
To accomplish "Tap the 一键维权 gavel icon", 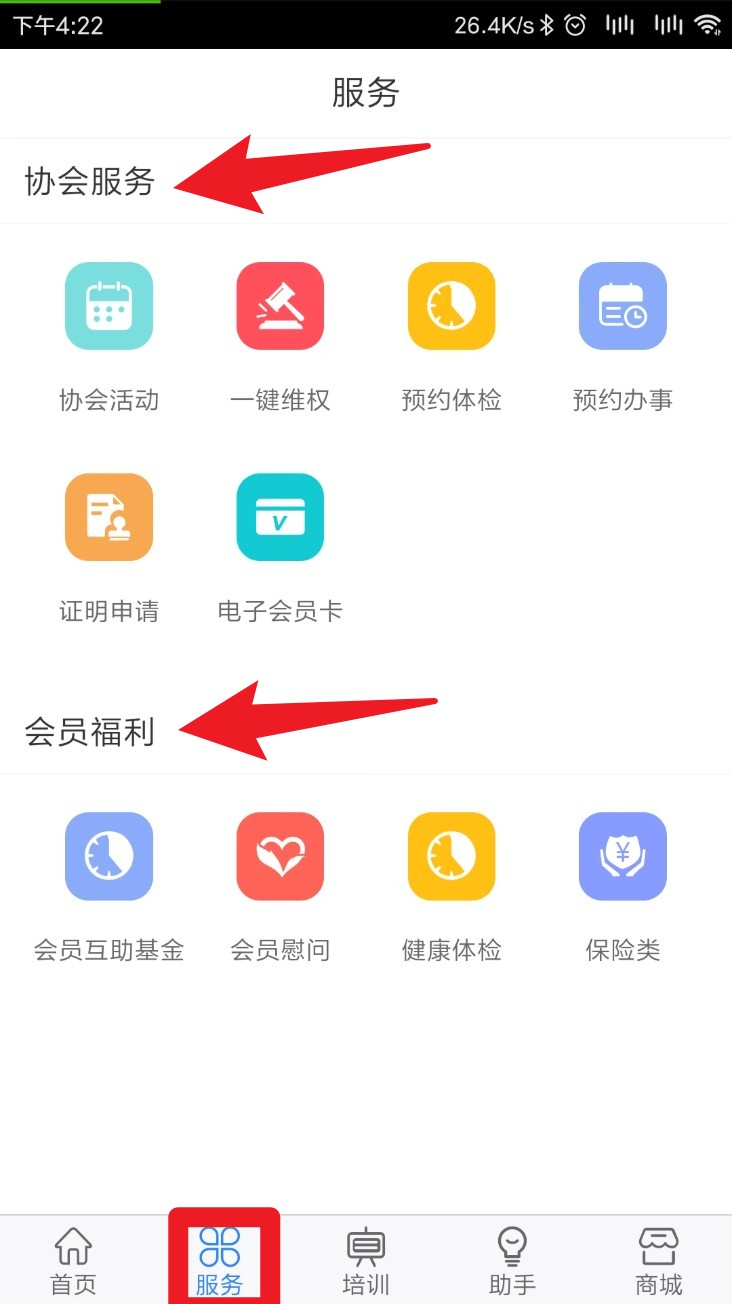I will click(280, 306).
